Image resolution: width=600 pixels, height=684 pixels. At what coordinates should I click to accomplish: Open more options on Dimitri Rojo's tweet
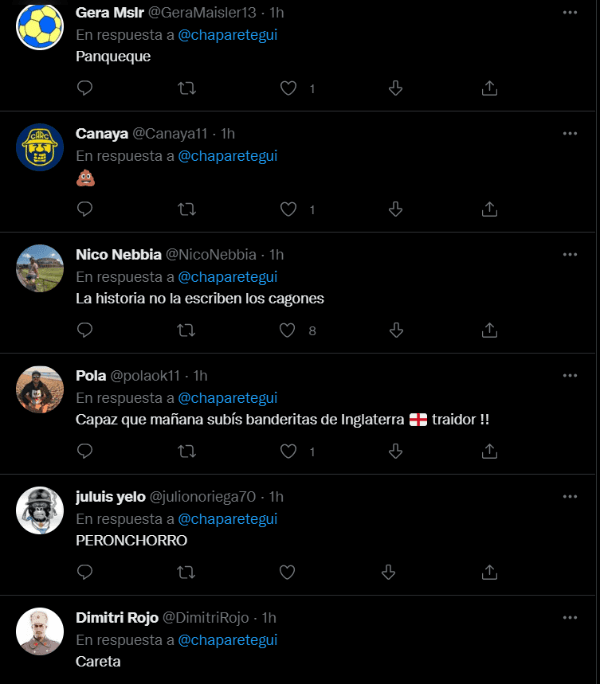[x=570, y=617]
